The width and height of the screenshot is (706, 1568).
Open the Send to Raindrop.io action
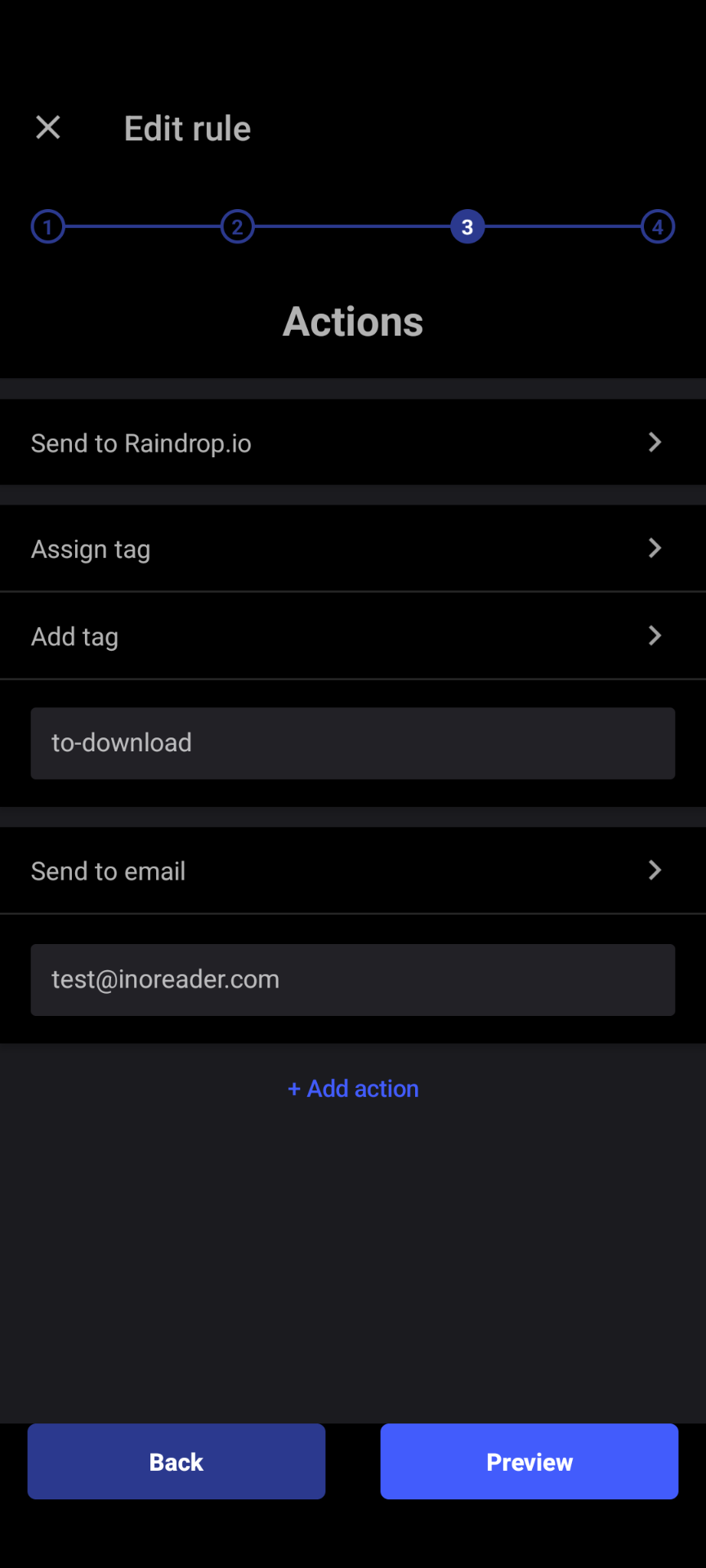tap(353, 443)
